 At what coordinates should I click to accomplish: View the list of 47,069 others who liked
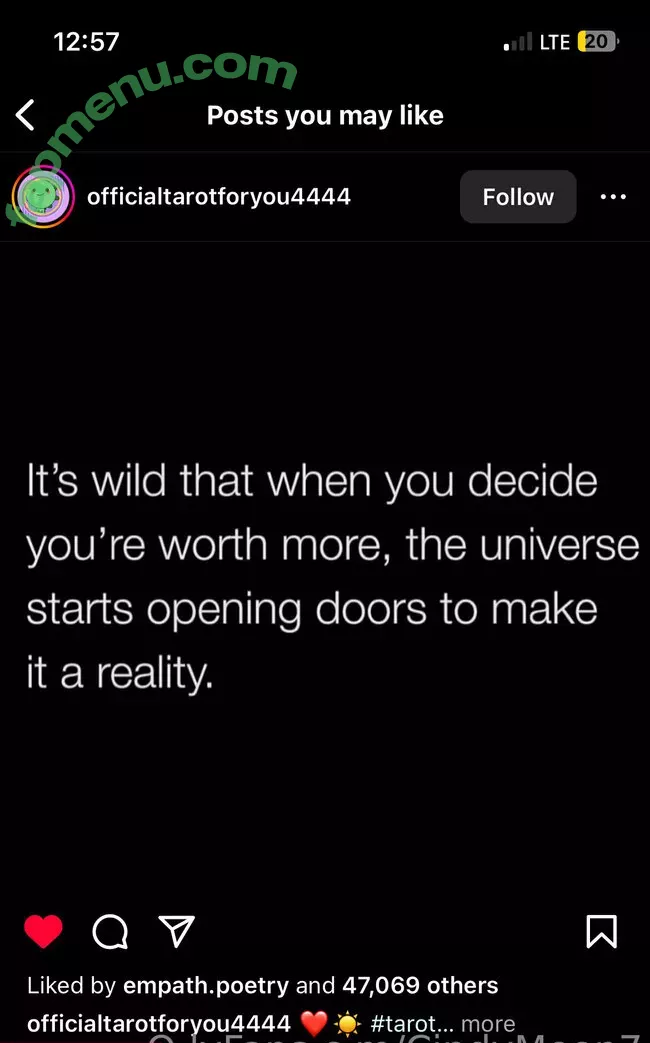tap(420, 986)
